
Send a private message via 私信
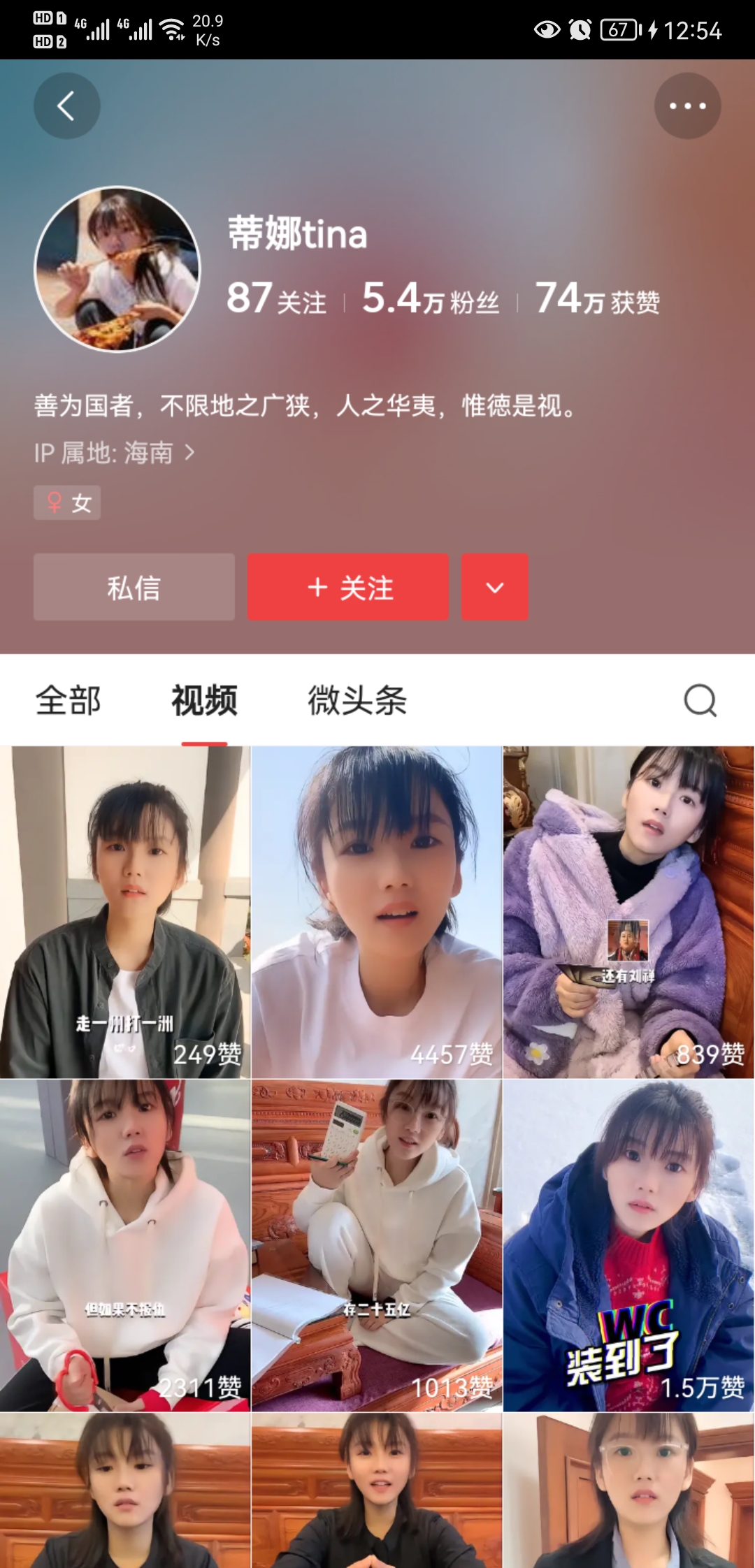[134, 587]
